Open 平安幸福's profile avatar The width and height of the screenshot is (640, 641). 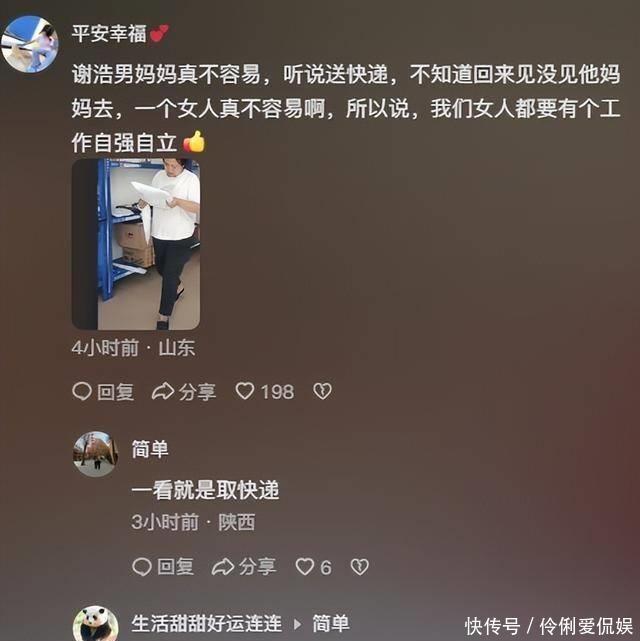point(30,43)
